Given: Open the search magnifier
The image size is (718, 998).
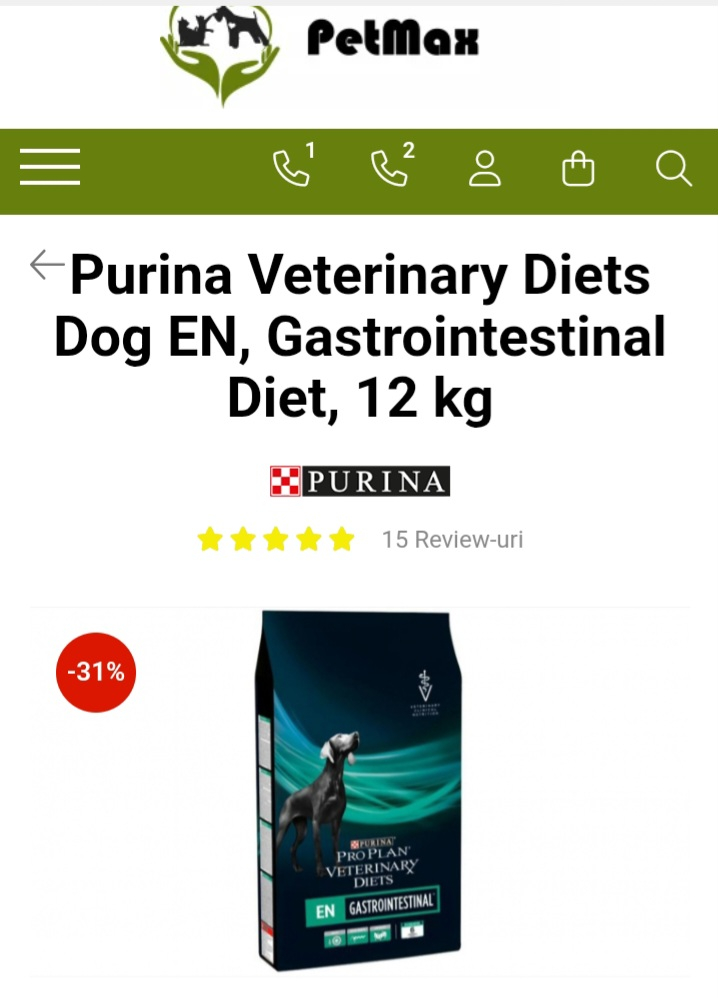Looking at the screenshot, I should pyautogui.click(x=673, y=168).
